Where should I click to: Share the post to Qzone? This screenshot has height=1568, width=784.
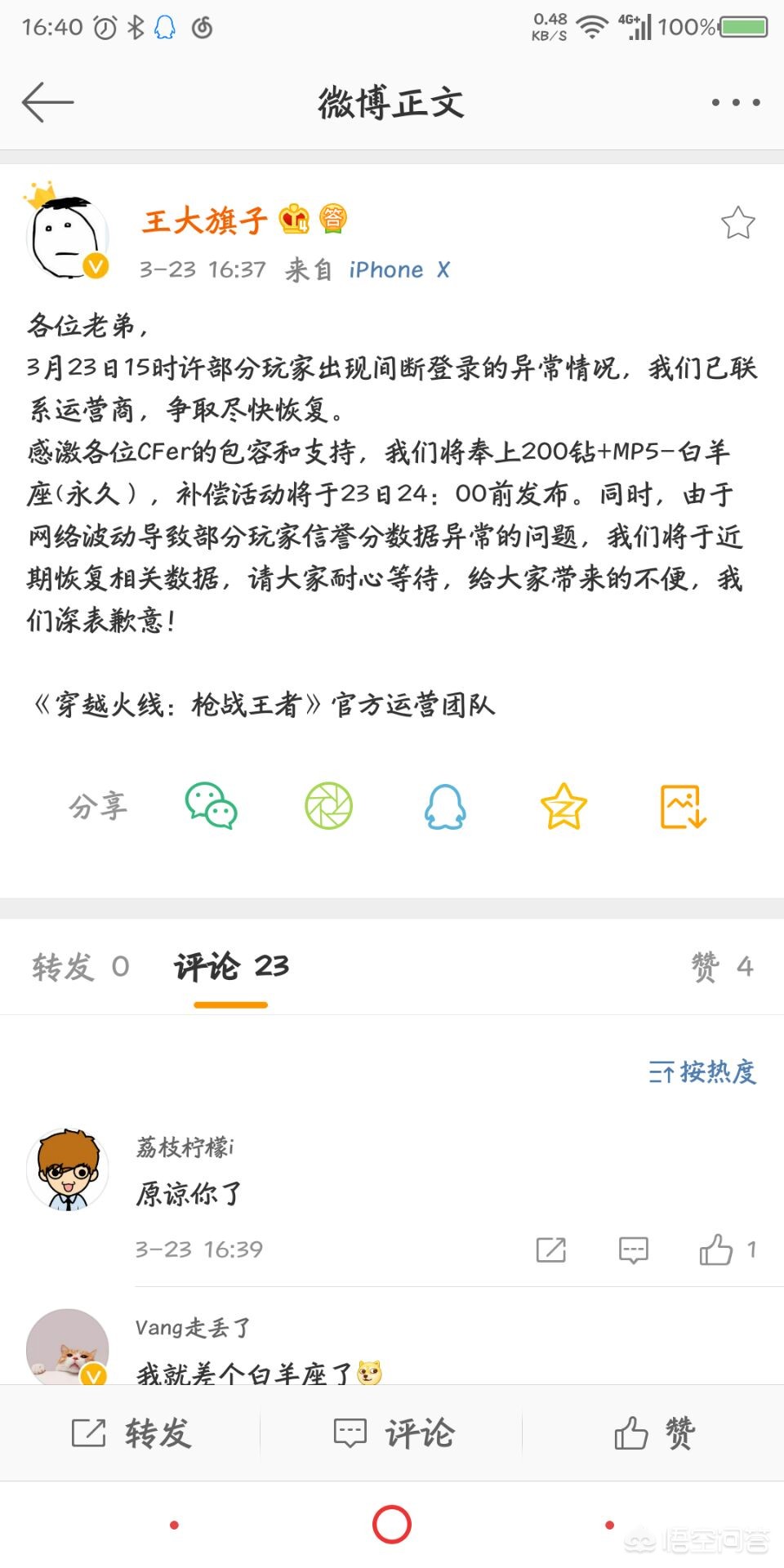(563, 806)
